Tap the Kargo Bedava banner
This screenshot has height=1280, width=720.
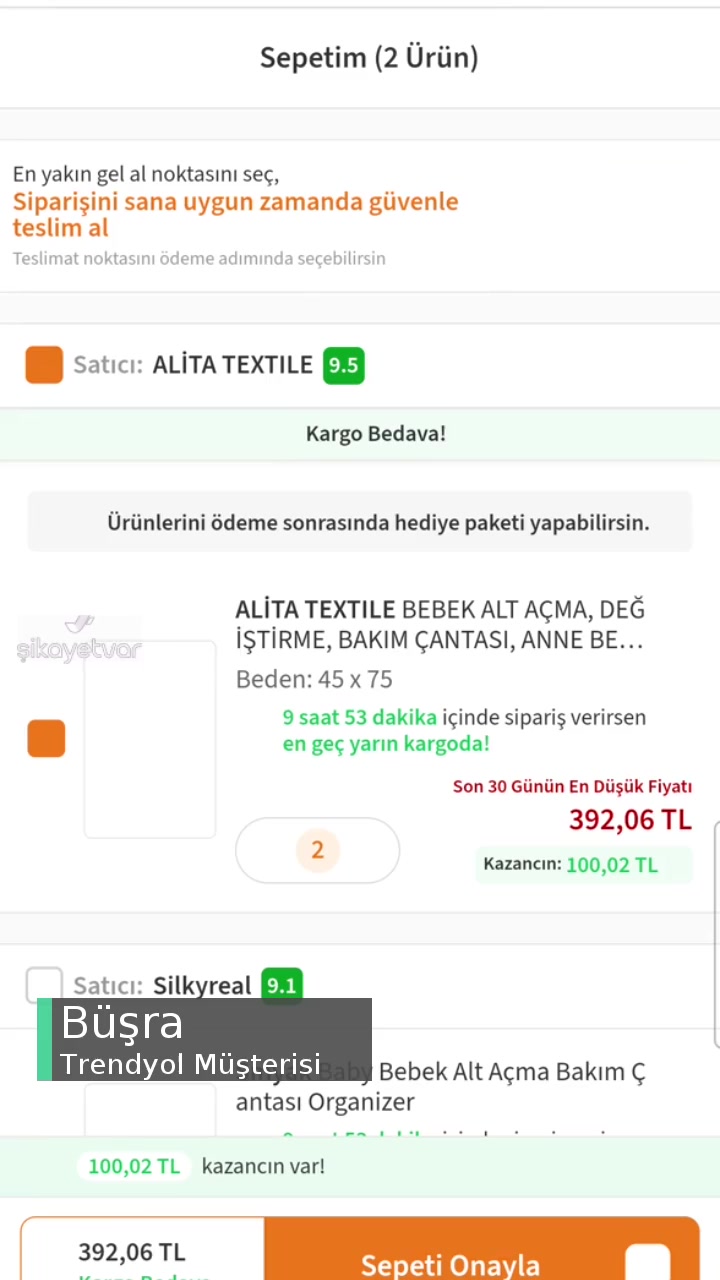click(376, 433)
